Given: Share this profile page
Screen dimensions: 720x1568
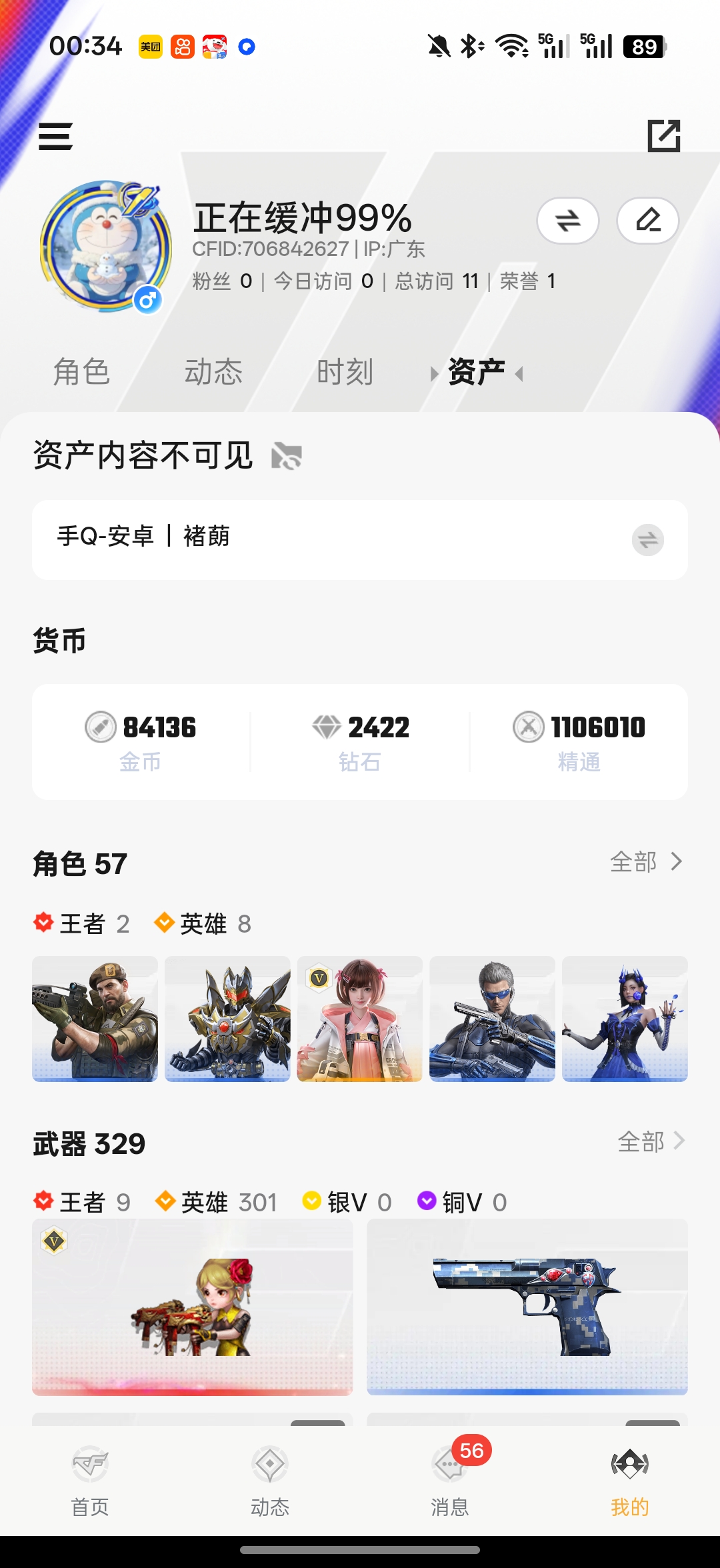Looking at the screenshot, I should click(x=664, y=136).
